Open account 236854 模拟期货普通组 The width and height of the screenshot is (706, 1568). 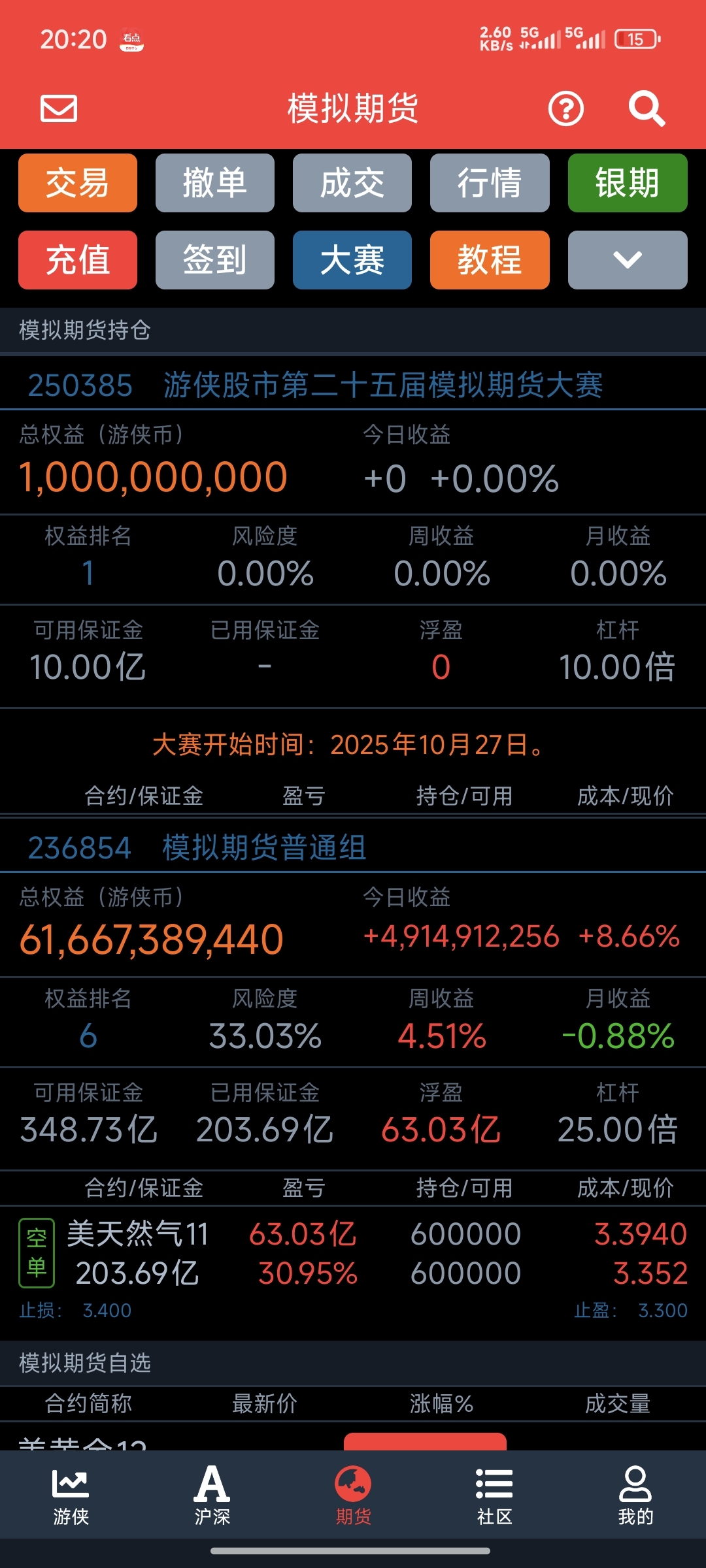pyautogui.click(x=197, y=847)
